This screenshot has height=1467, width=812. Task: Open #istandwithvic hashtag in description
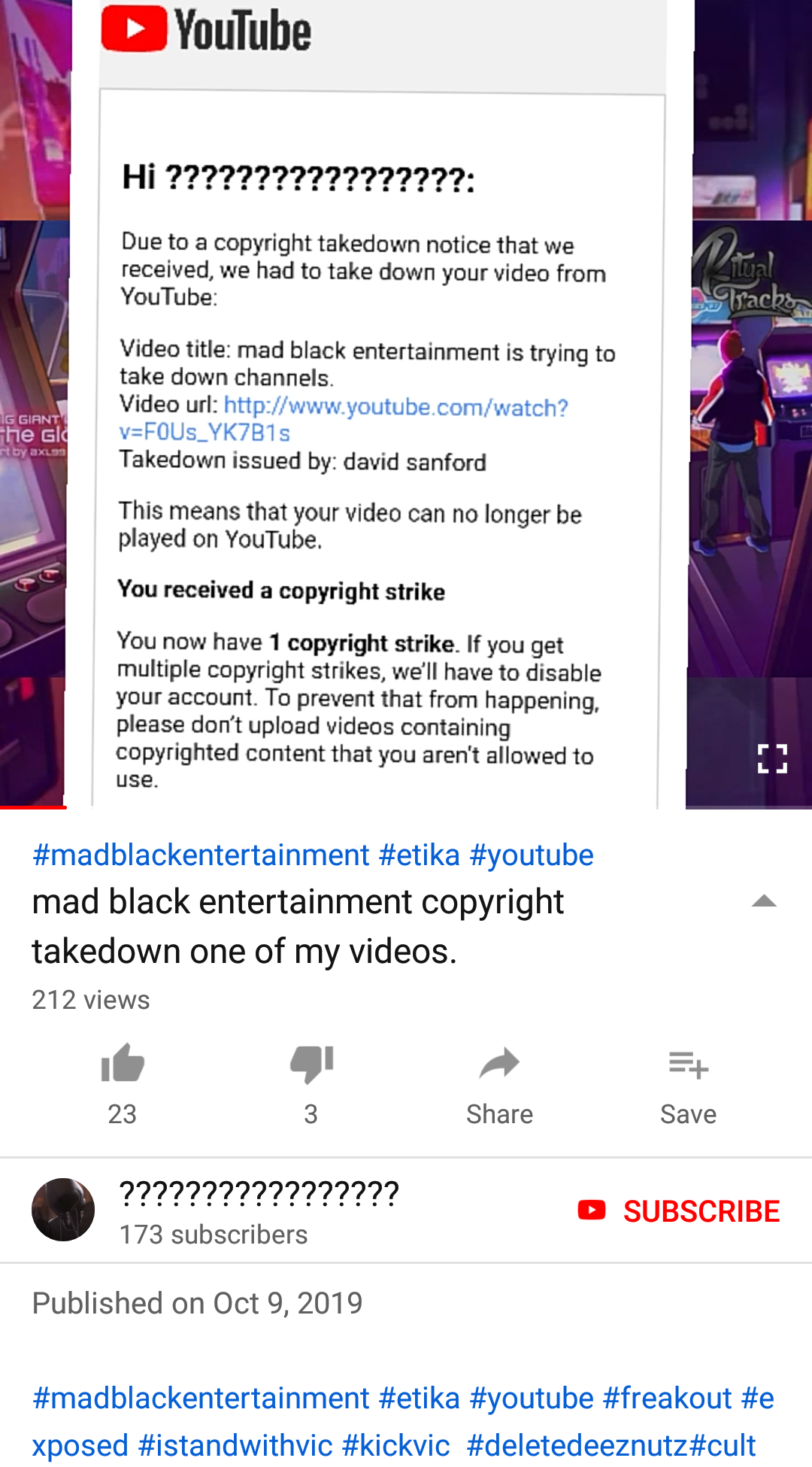[235, 1445]
